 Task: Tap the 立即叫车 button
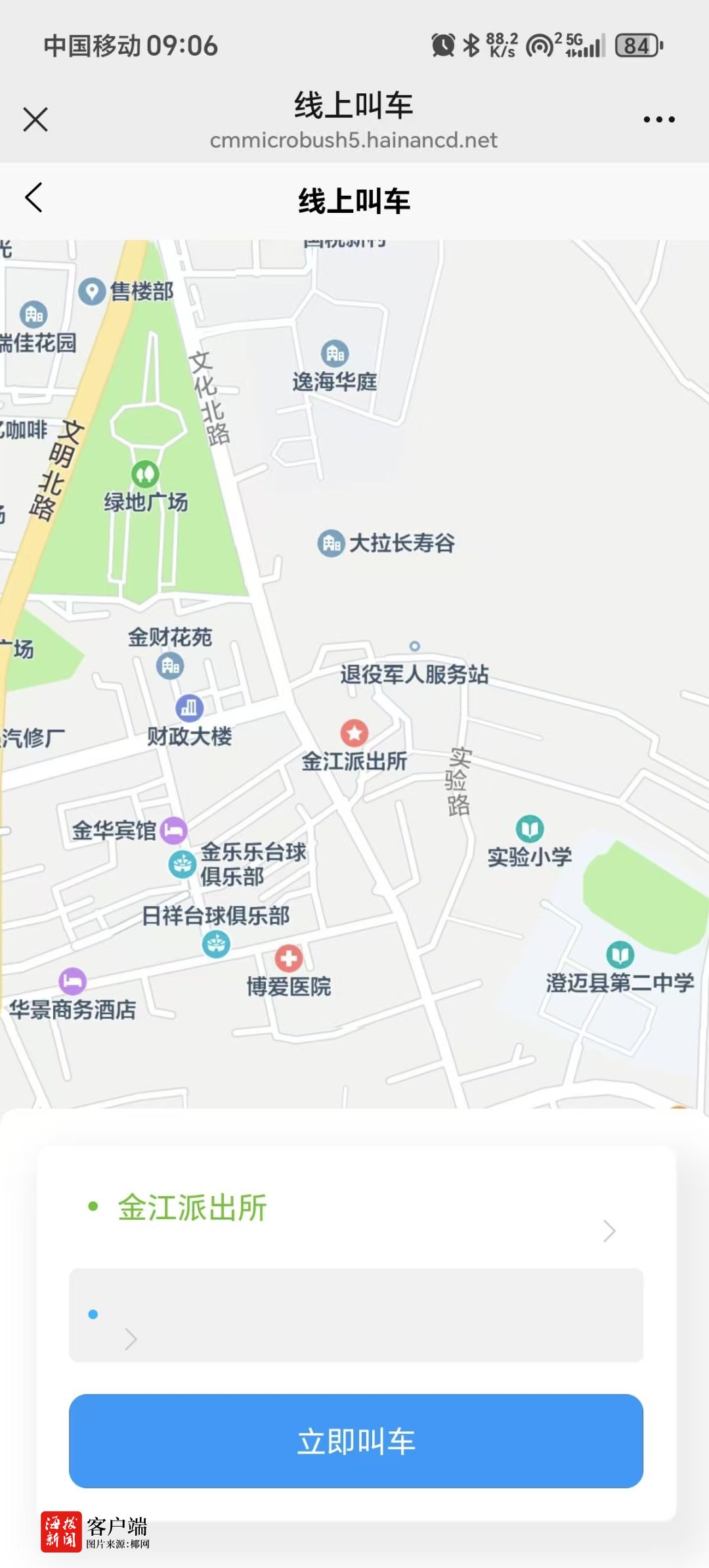pos(356,1441)
